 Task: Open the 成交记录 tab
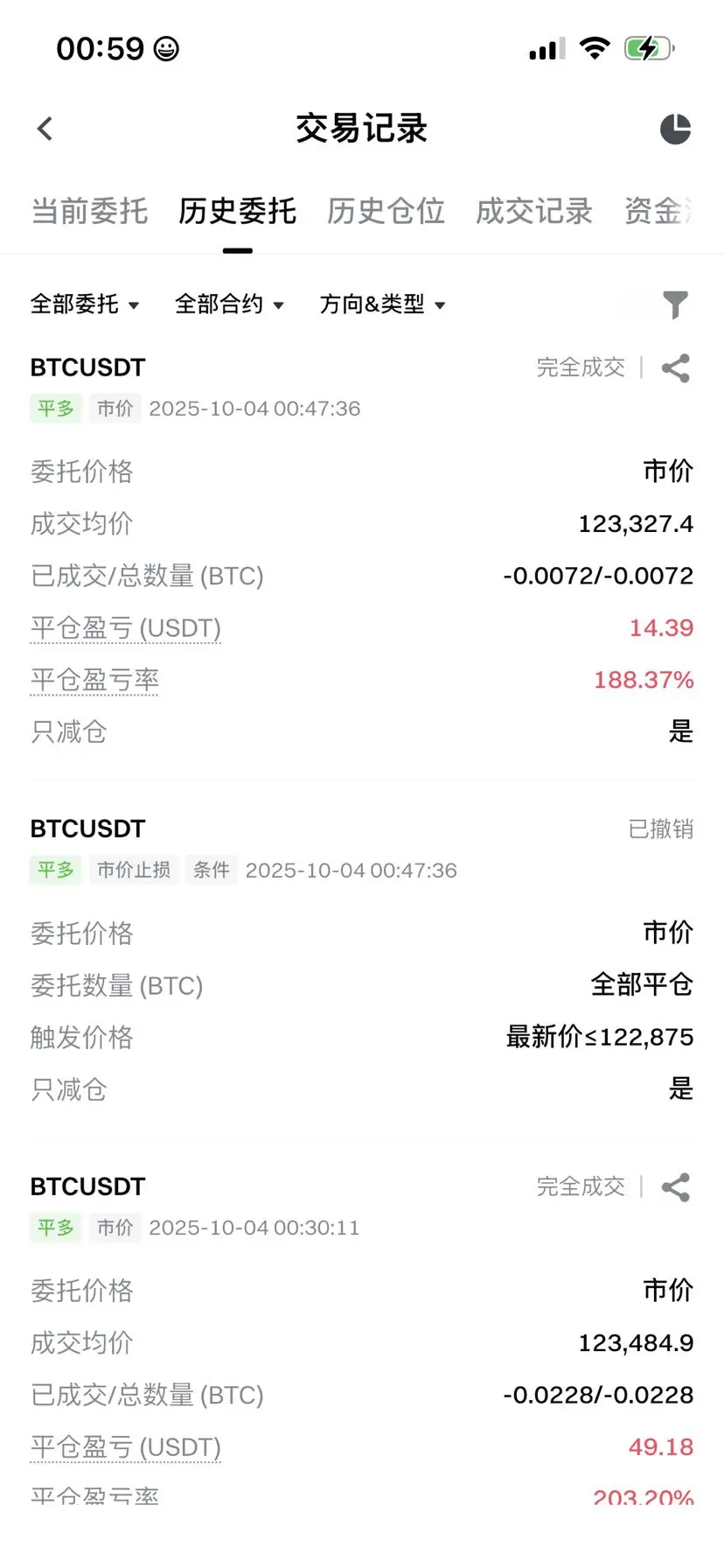534,211
